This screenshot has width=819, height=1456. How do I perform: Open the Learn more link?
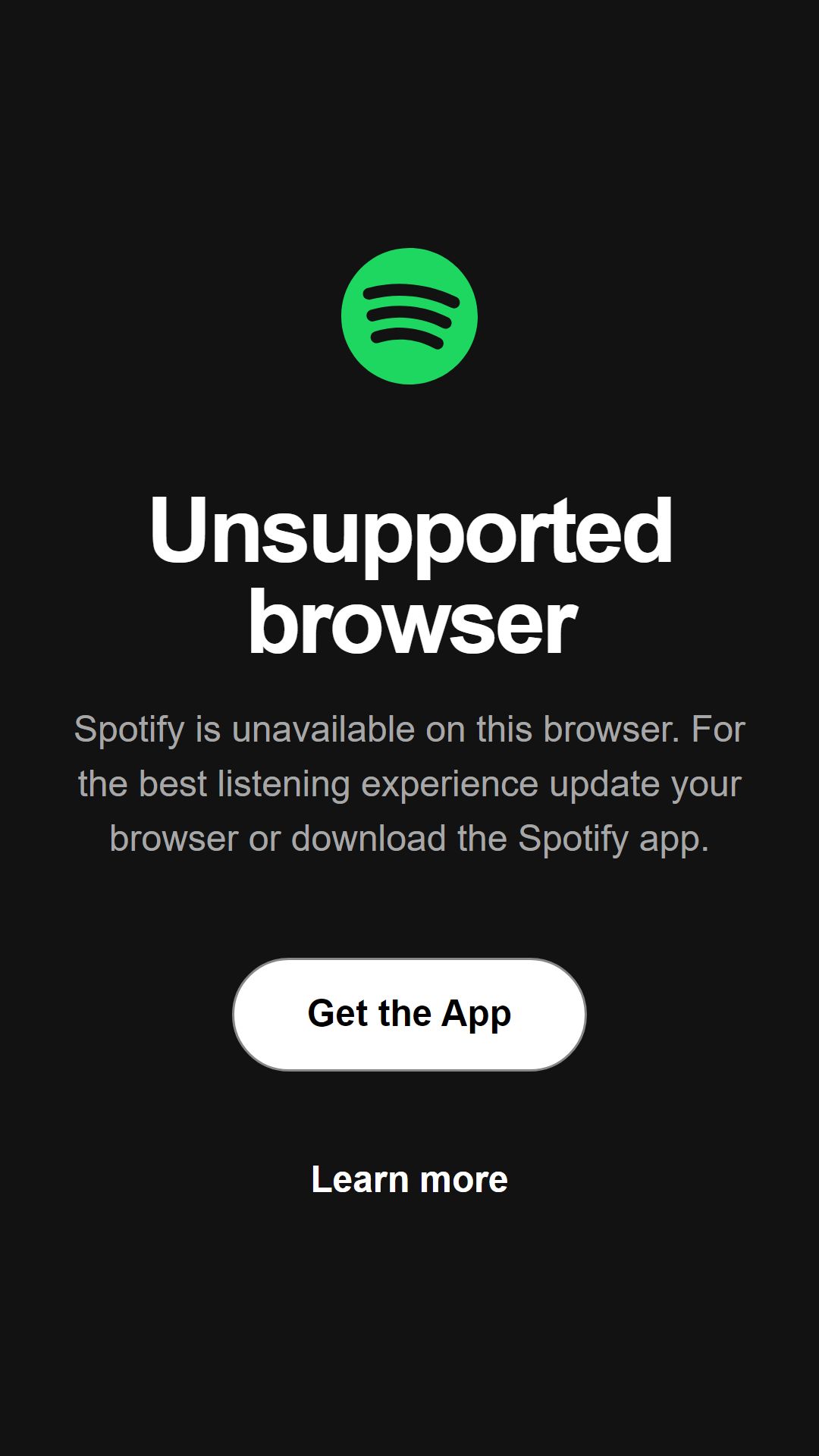point(409,1179)
